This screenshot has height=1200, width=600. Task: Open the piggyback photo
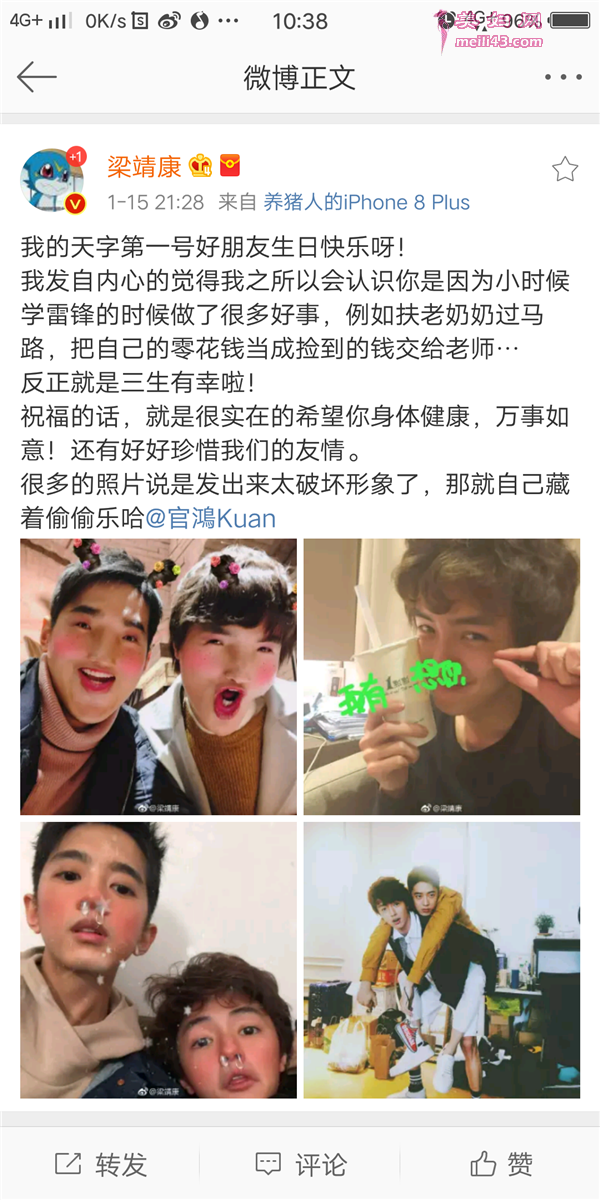441,959
